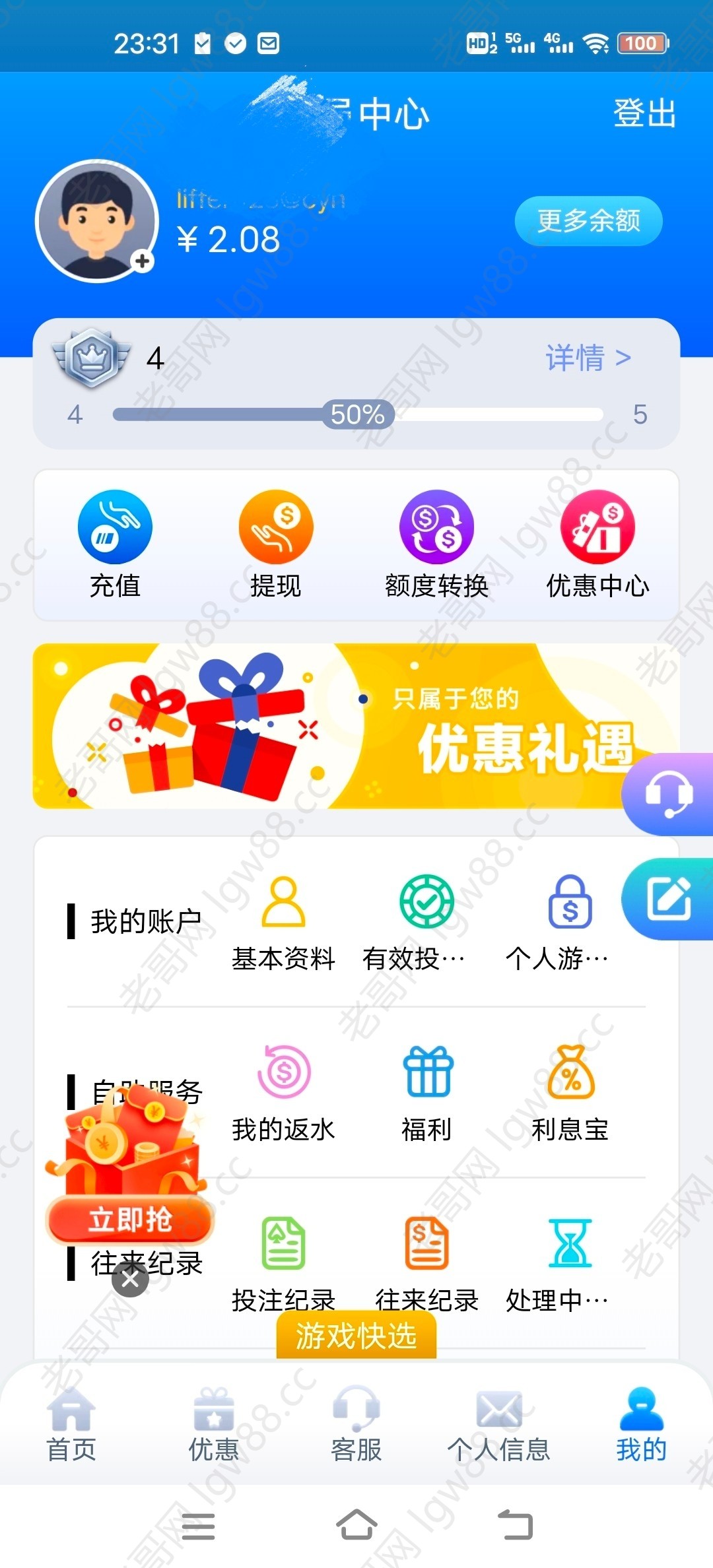The width and height of the screenshot is (713, 1568).
Task: Switch to the 首页 home tab
Action: click(x=71, y=1425)
